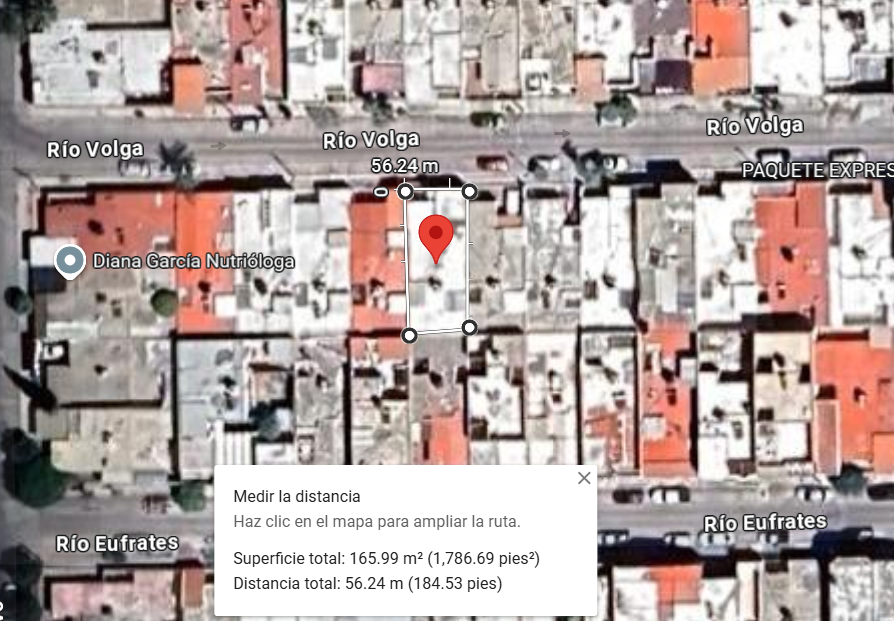Close the Medir la distancia panel
This screenshot has height=621, width=894.
584,478
